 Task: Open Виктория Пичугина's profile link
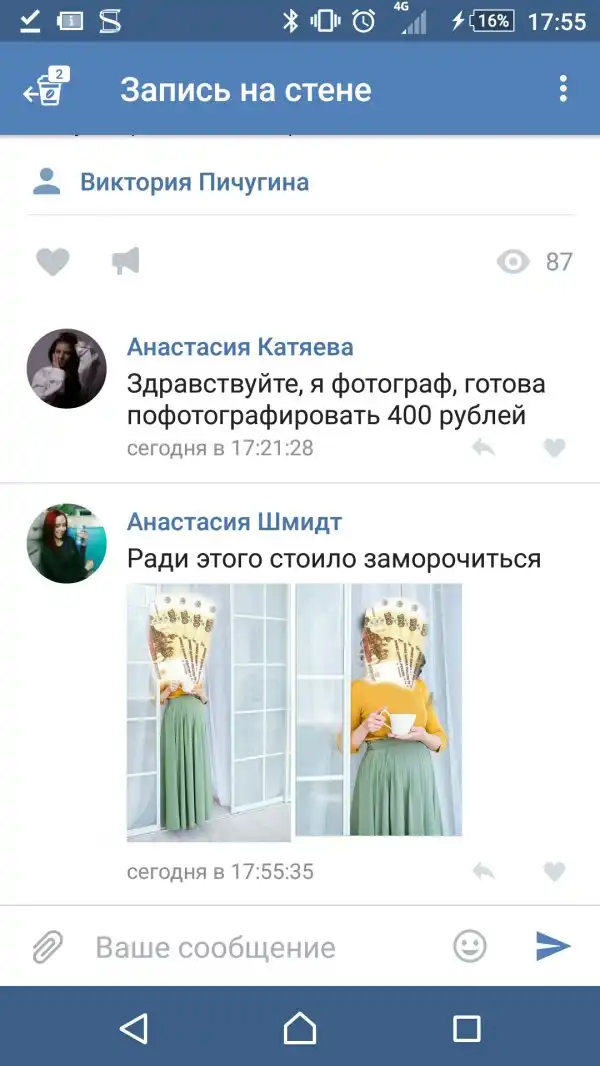(194, 182)
